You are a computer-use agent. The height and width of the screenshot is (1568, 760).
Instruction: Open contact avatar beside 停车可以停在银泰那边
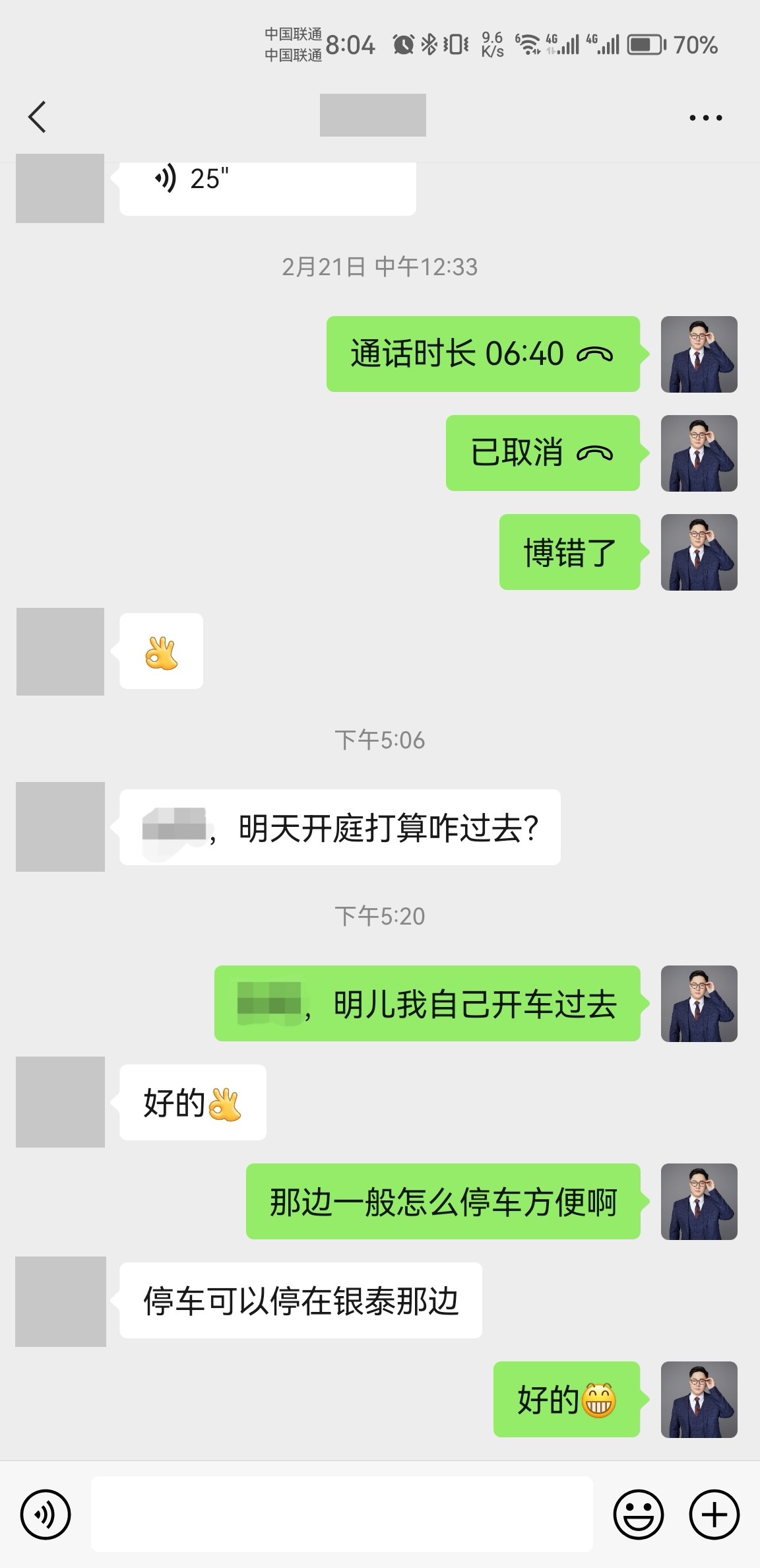pyautogui.click(x=61, y=1301)
